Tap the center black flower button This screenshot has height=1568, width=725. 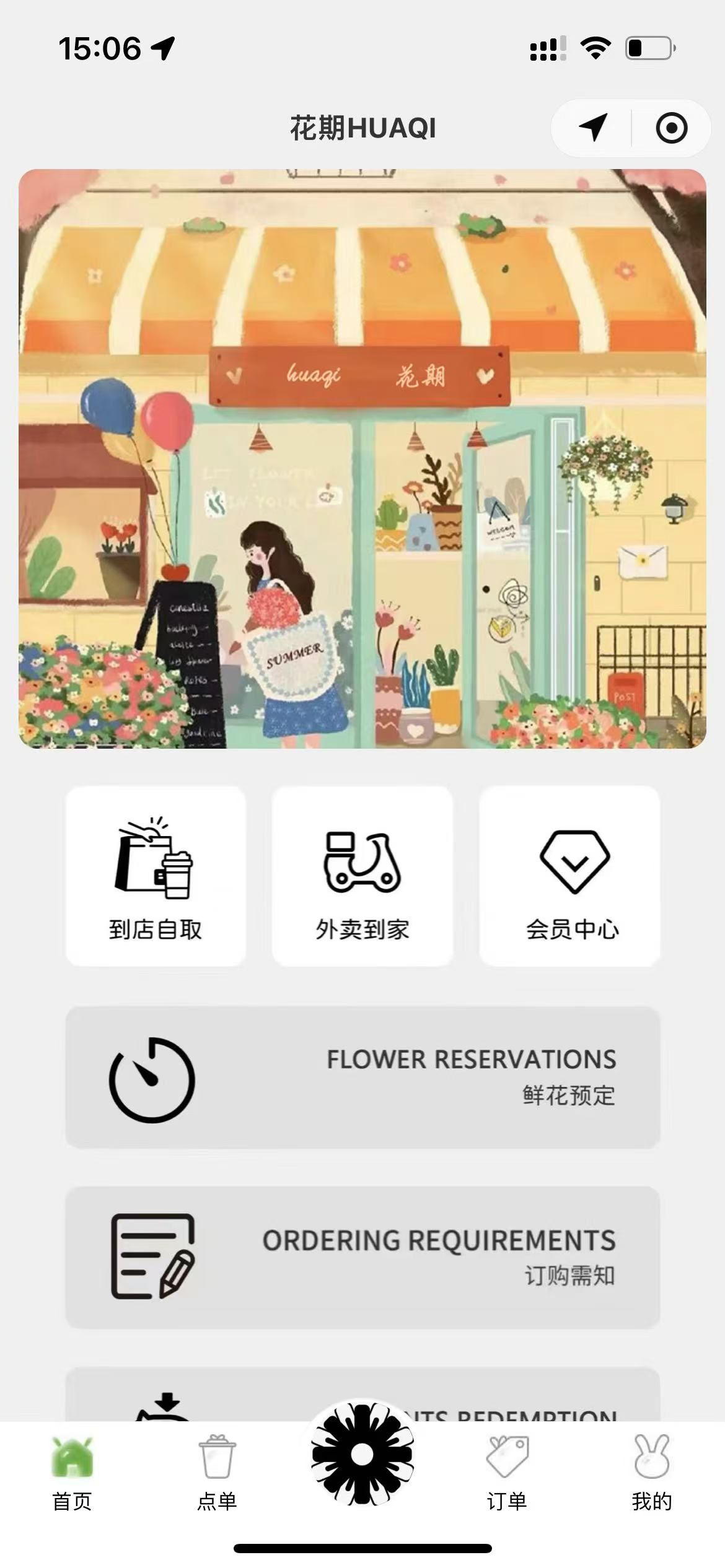362,1454
